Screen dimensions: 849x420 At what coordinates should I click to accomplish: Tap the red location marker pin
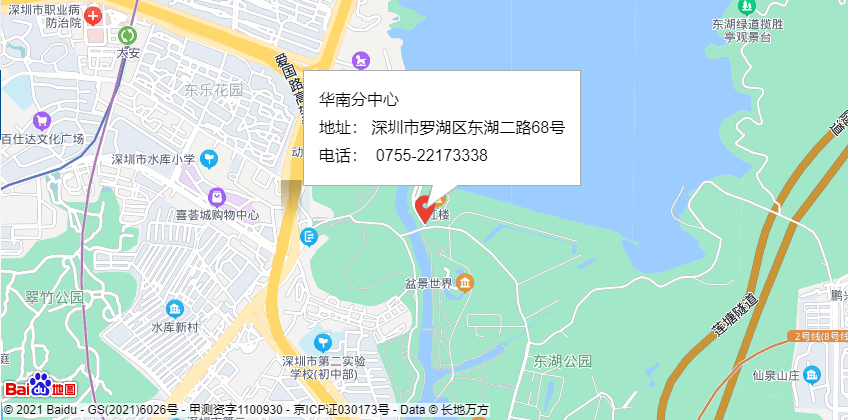[424, 207]
